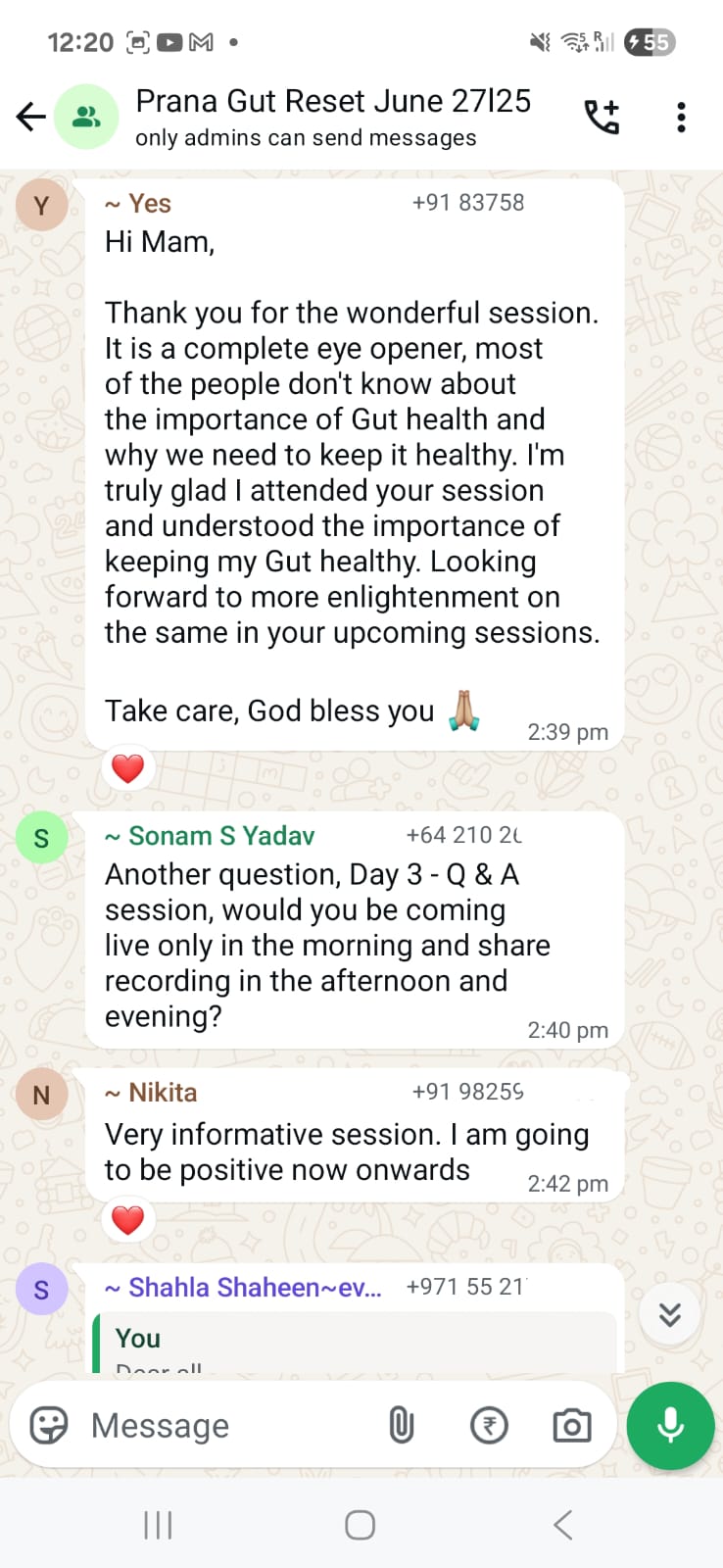Go back to the chats list

pos(31,118)
